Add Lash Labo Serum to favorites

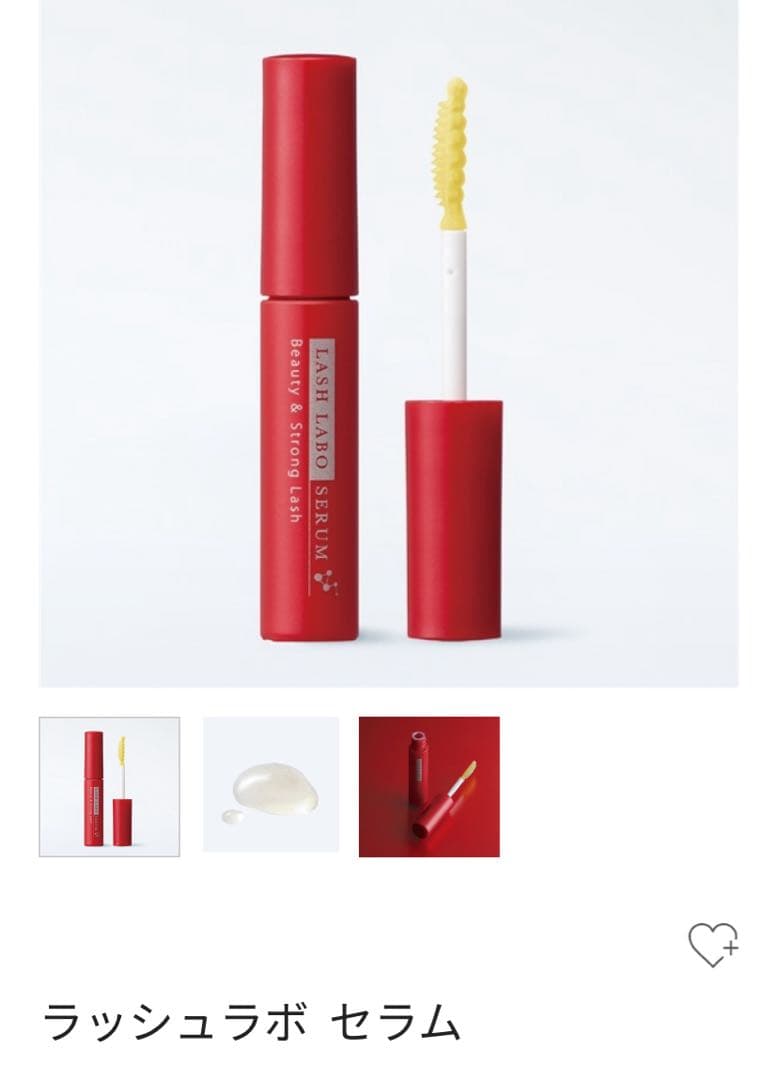(712, 944)
